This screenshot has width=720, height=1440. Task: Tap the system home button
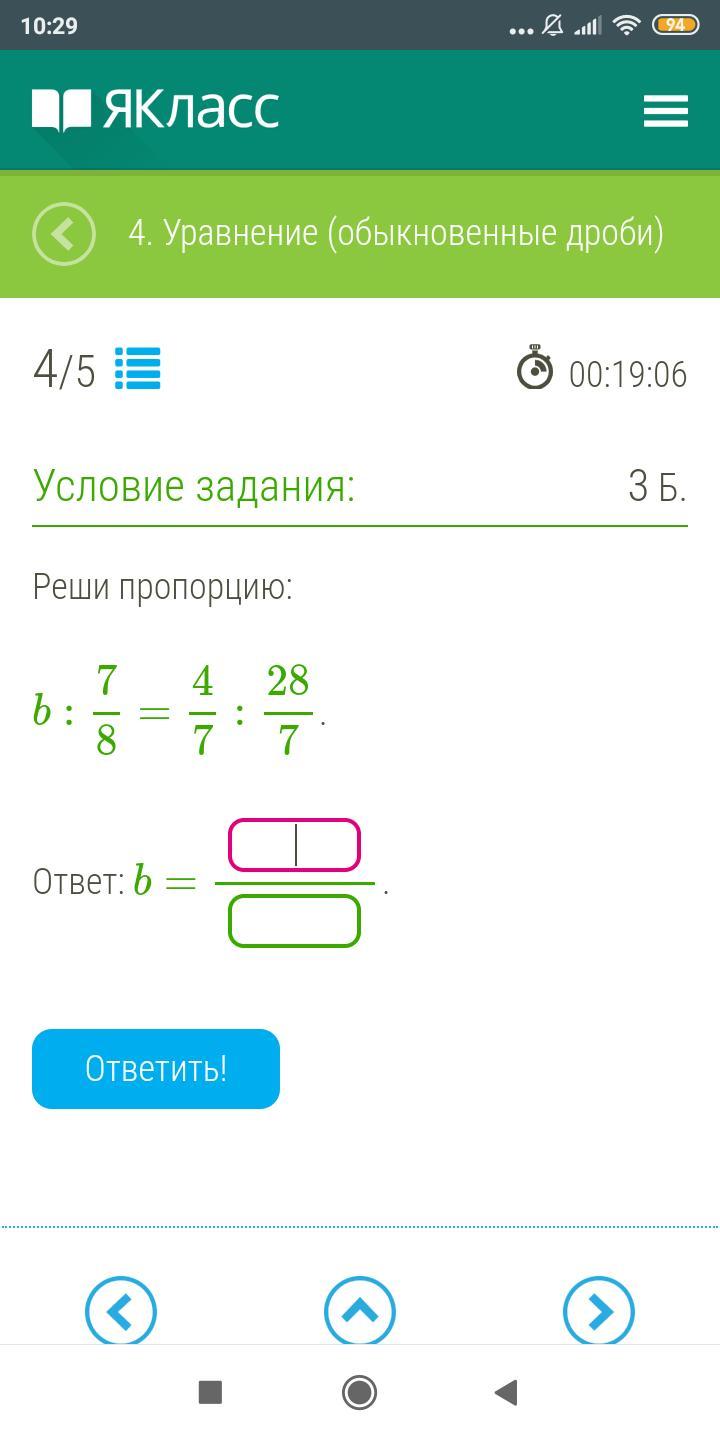(360, 1392)
